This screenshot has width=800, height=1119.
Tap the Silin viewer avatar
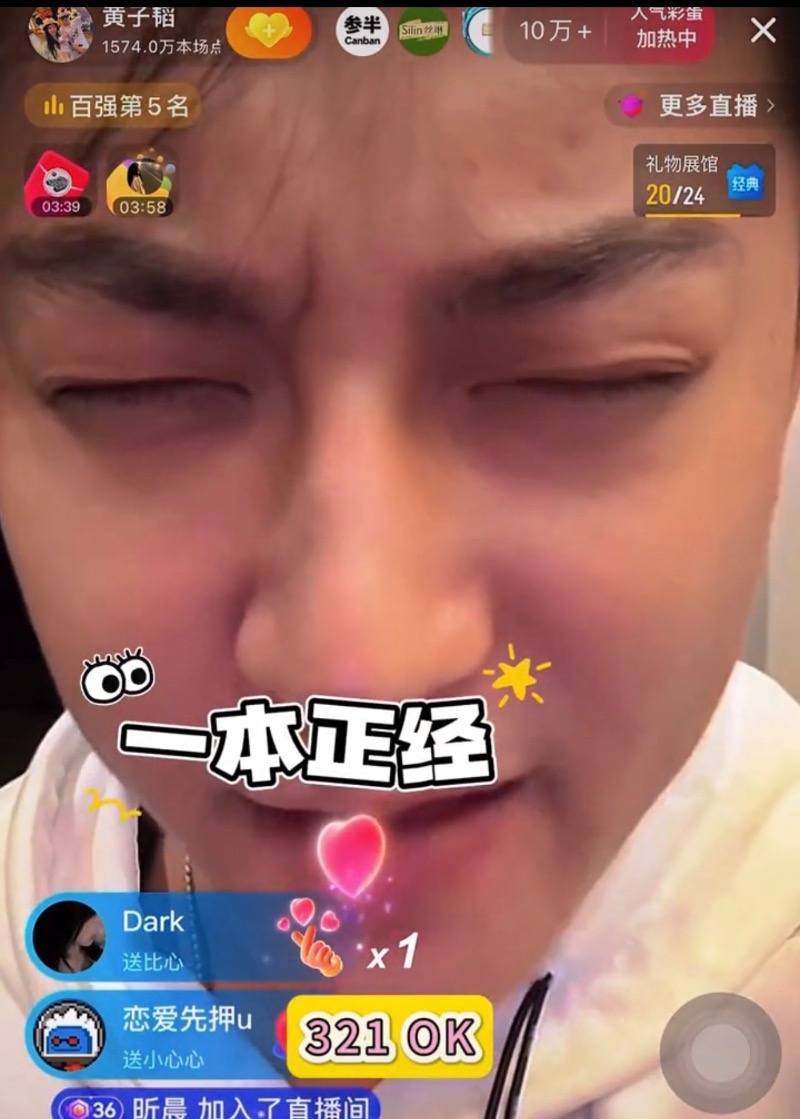tap(423, 32)
